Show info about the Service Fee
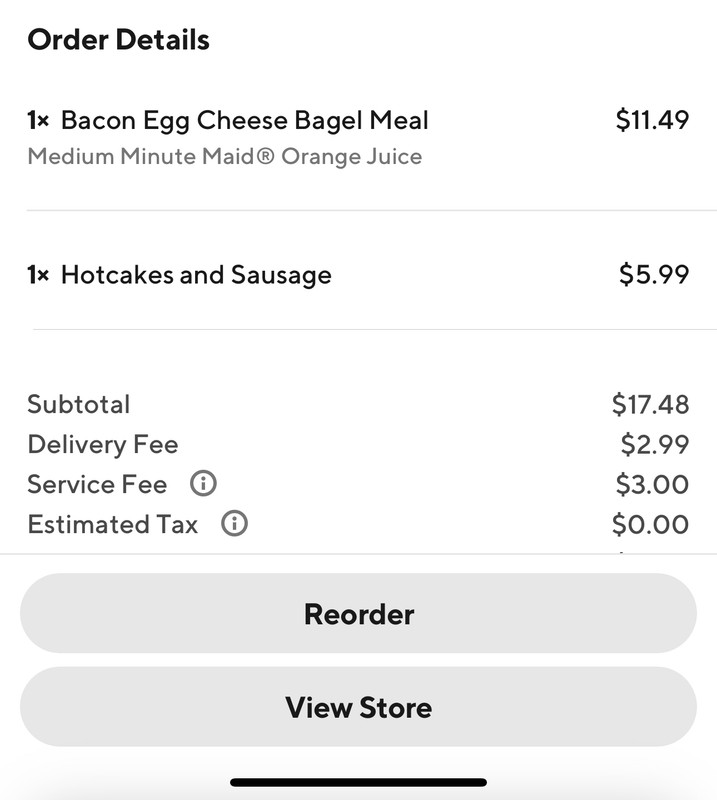 click(203, 484)
